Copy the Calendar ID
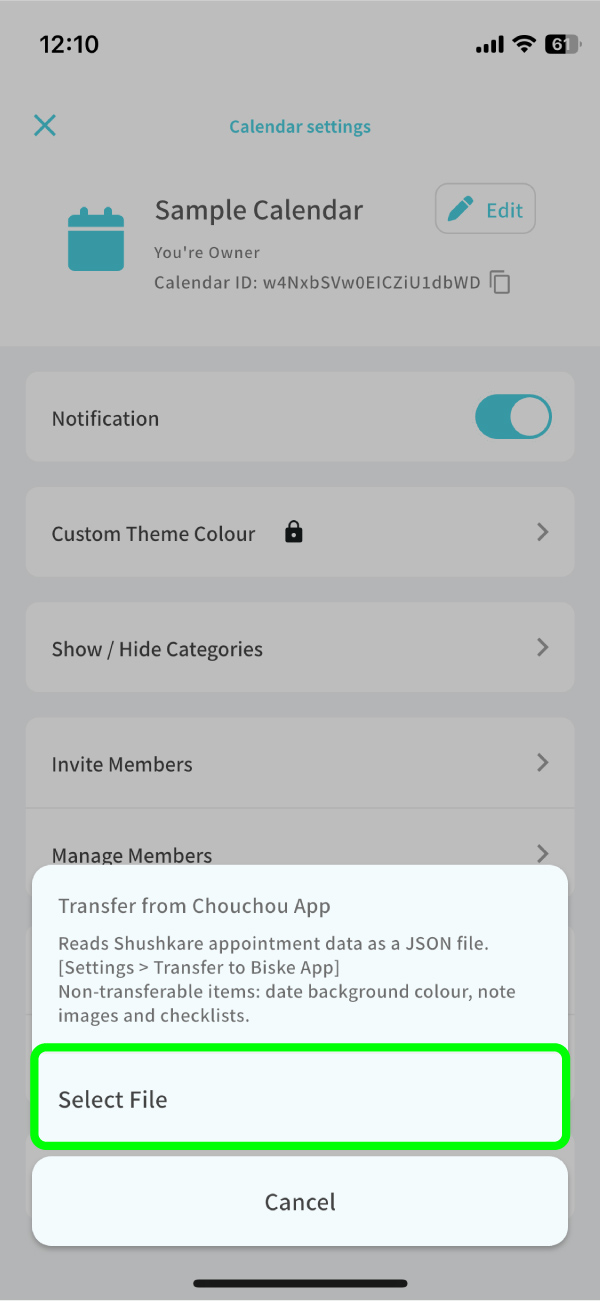This screenshot has width=601, height=1301. [500, 283]
